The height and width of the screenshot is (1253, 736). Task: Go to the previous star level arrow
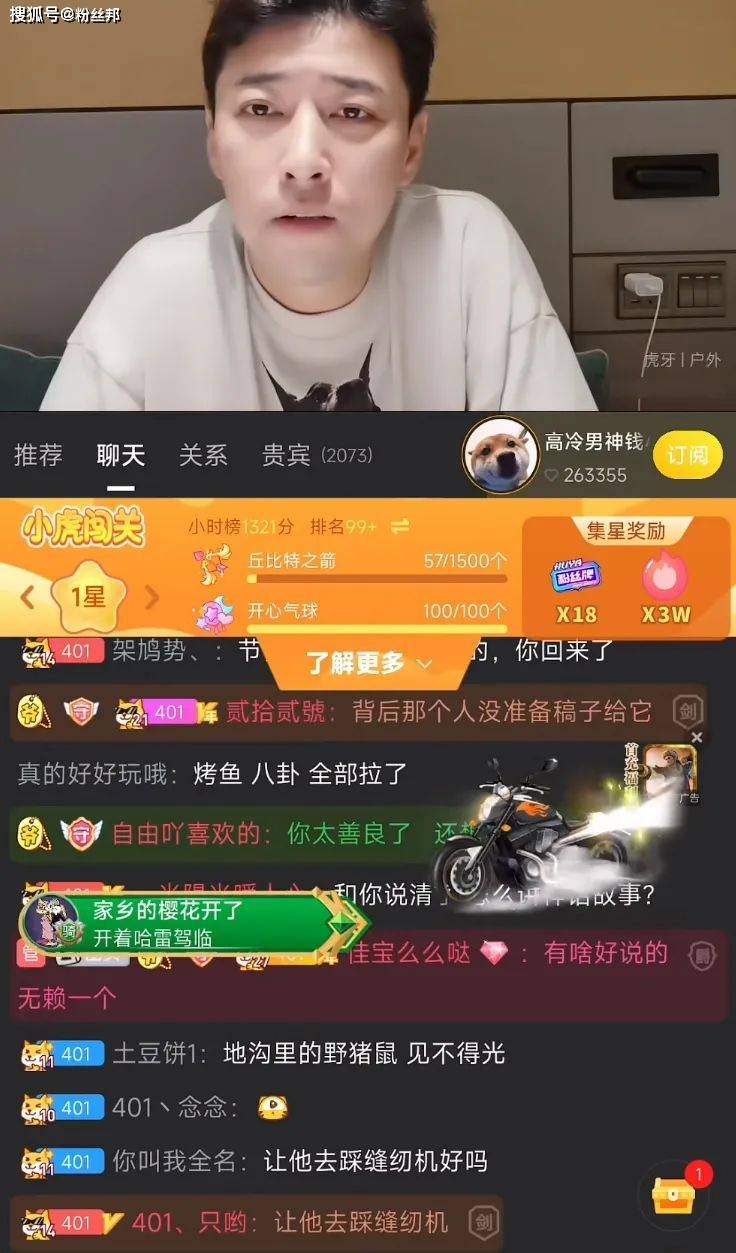coord(27,597)
